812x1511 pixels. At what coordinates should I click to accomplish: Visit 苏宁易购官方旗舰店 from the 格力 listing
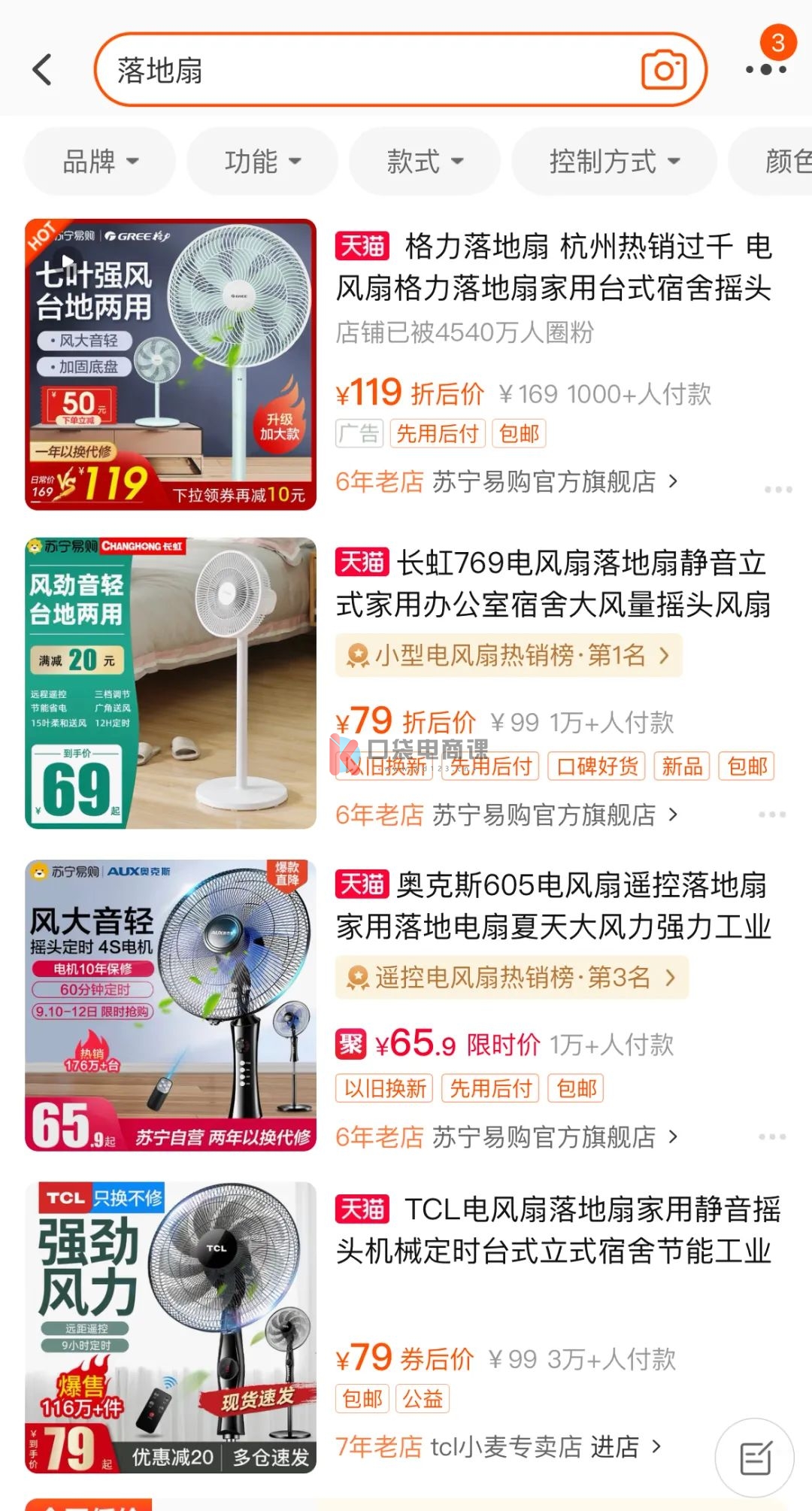point(544,481)
